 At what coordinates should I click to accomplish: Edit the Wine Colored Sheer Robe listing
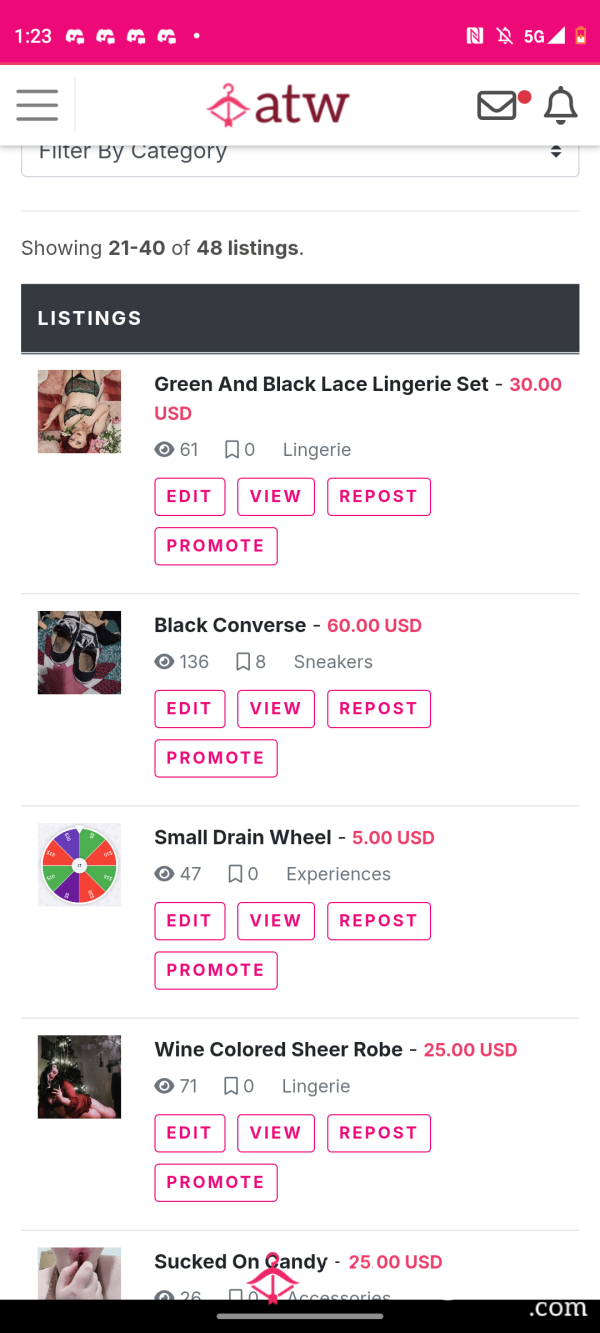(190, 1133)
